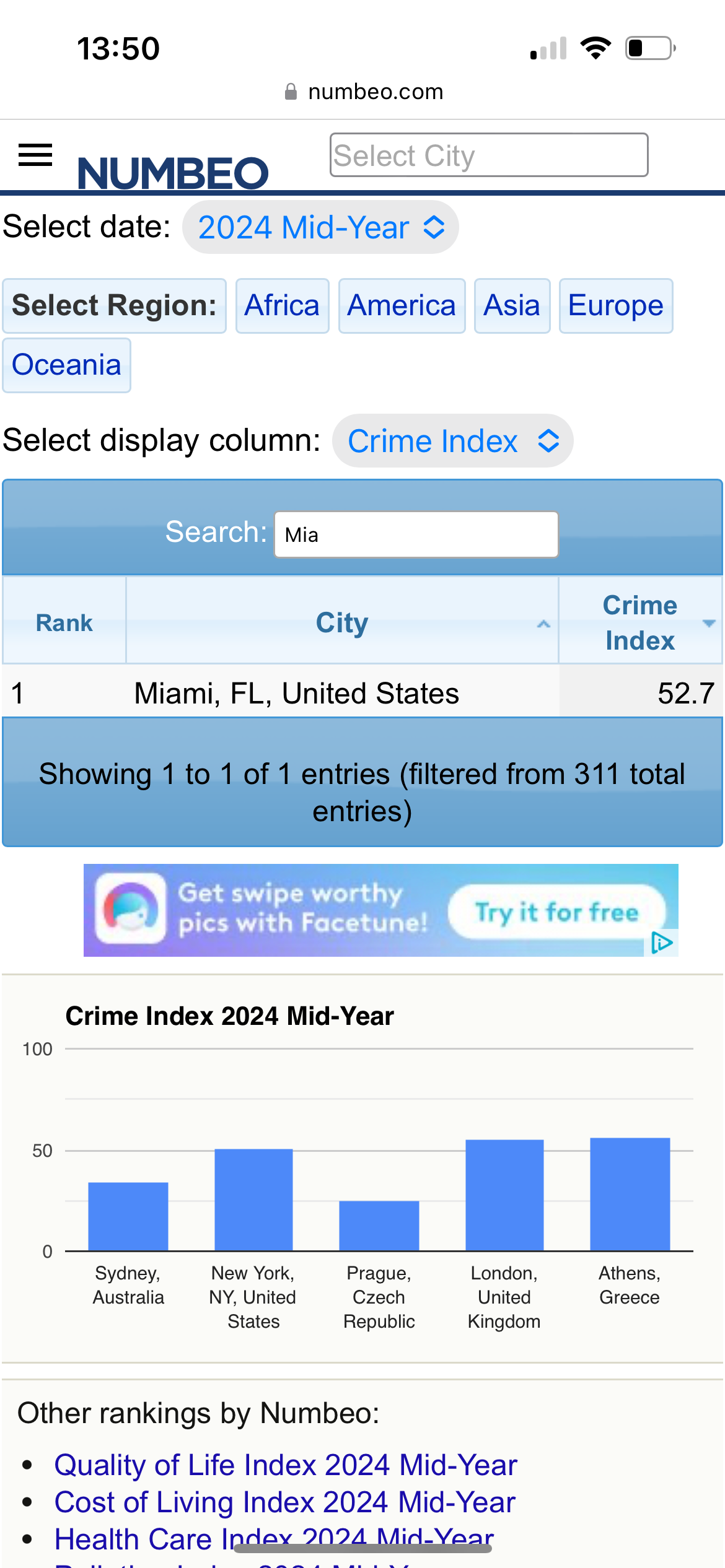This screenshot has height=1568, width=725.
Task: Open the 2024 Mid-Year date dropdown
Action: (x=320, y=227)
